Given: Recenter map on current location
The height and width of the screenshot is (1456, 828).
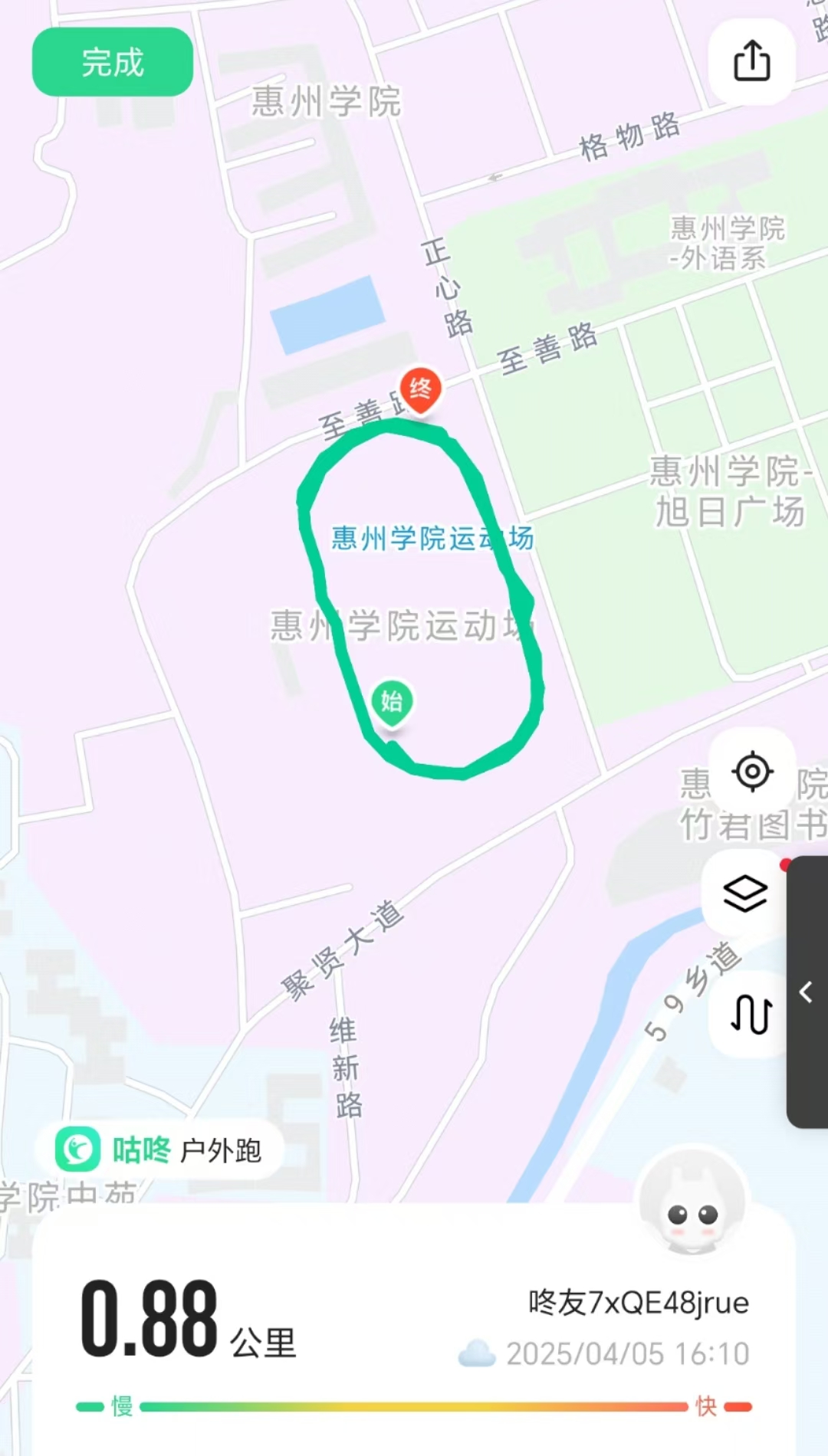Looking at the screenshot, I should (752, 771).
